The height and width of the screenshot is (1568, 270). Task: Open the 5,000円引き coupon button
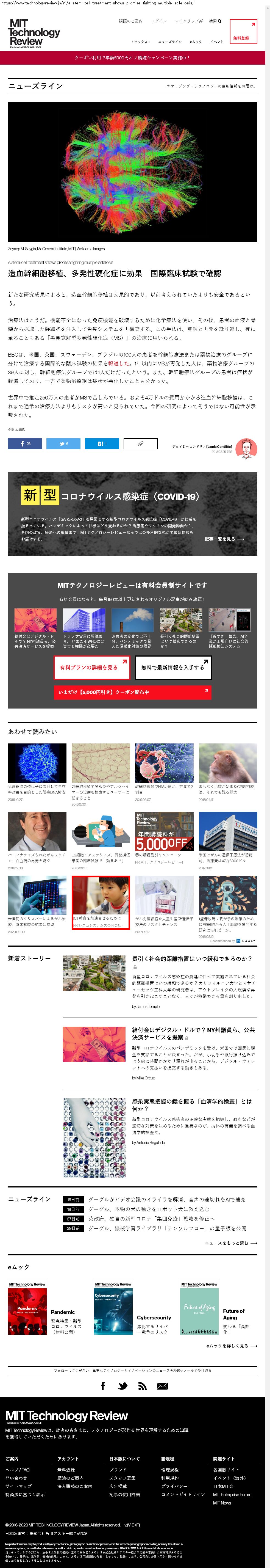click(132, 692)
